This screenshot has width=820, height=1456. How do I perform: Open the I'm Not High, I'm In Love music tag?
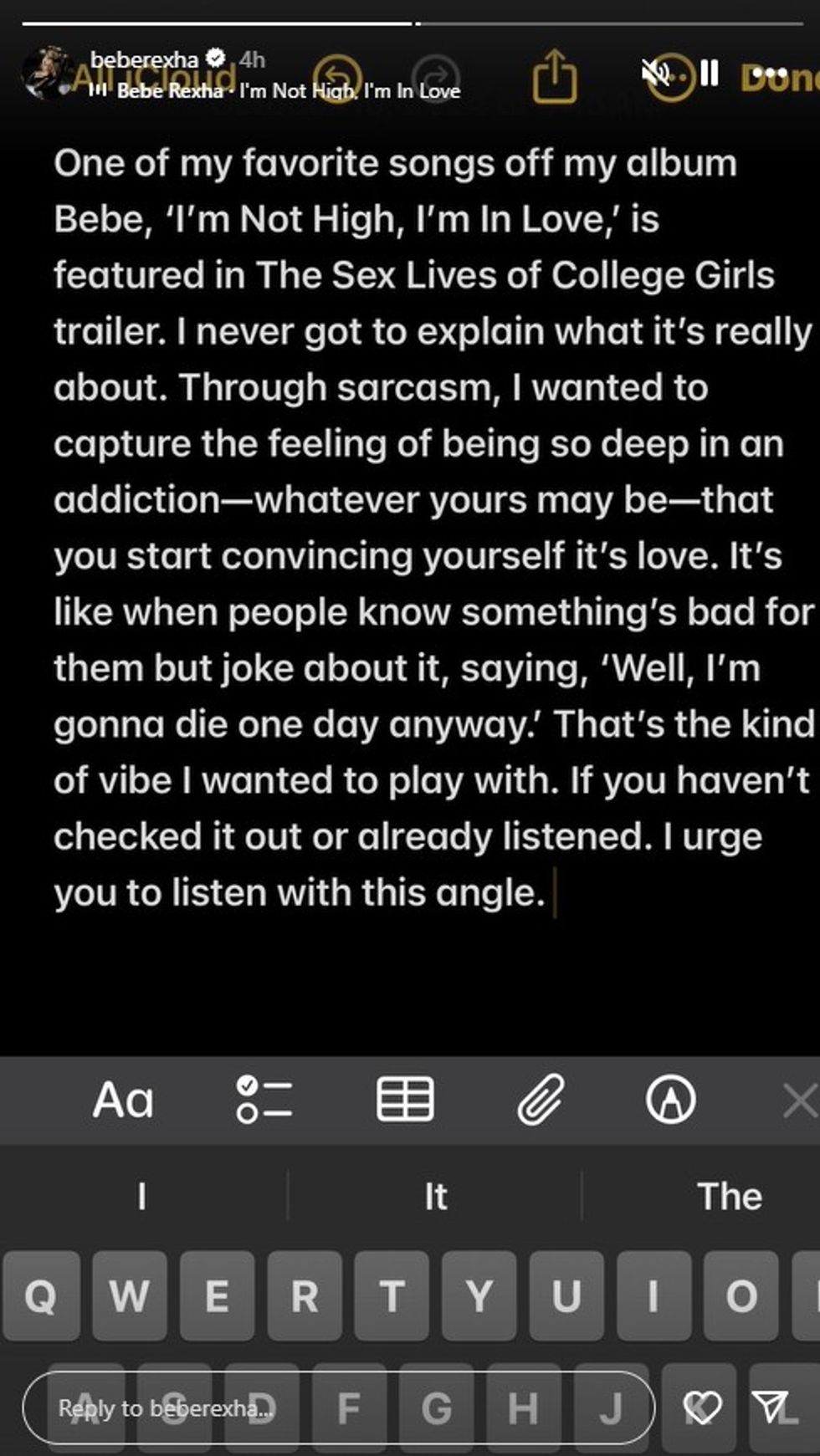pyautogui.click(x=288, y=90)
